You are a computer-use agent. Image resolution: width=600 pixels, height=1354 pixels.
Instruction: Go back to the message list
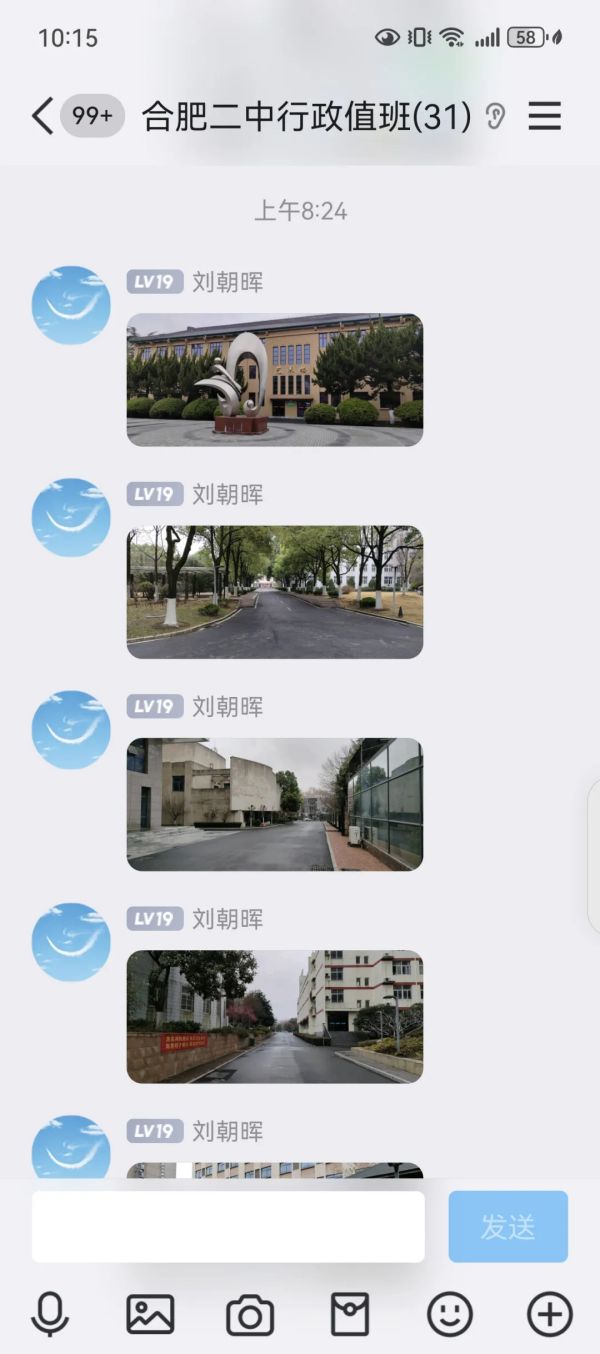(42, 117)
